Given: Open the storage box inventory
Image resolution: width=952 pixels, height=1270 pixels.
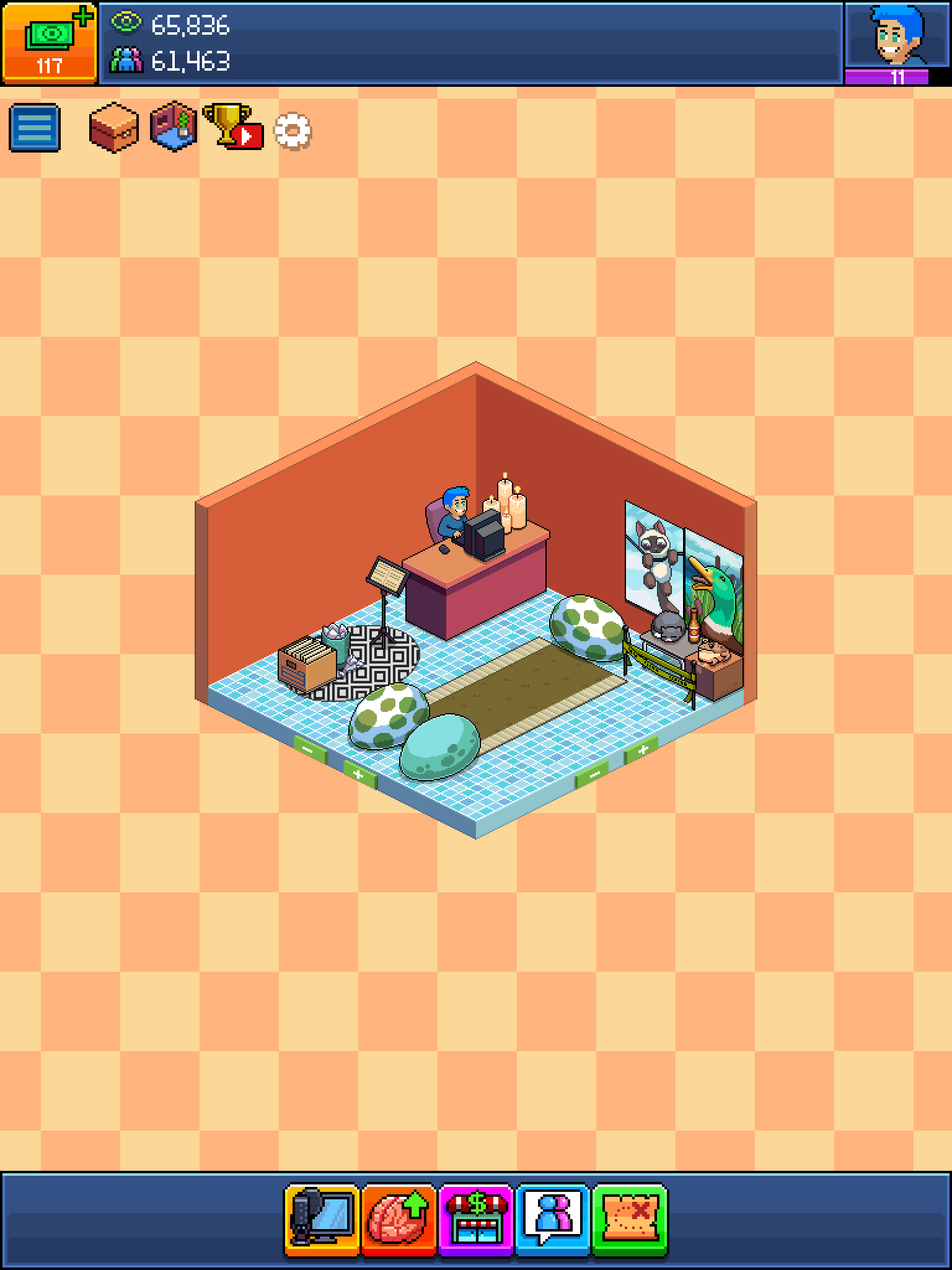Looking at the screenshot, I should (x=113, y=127).
